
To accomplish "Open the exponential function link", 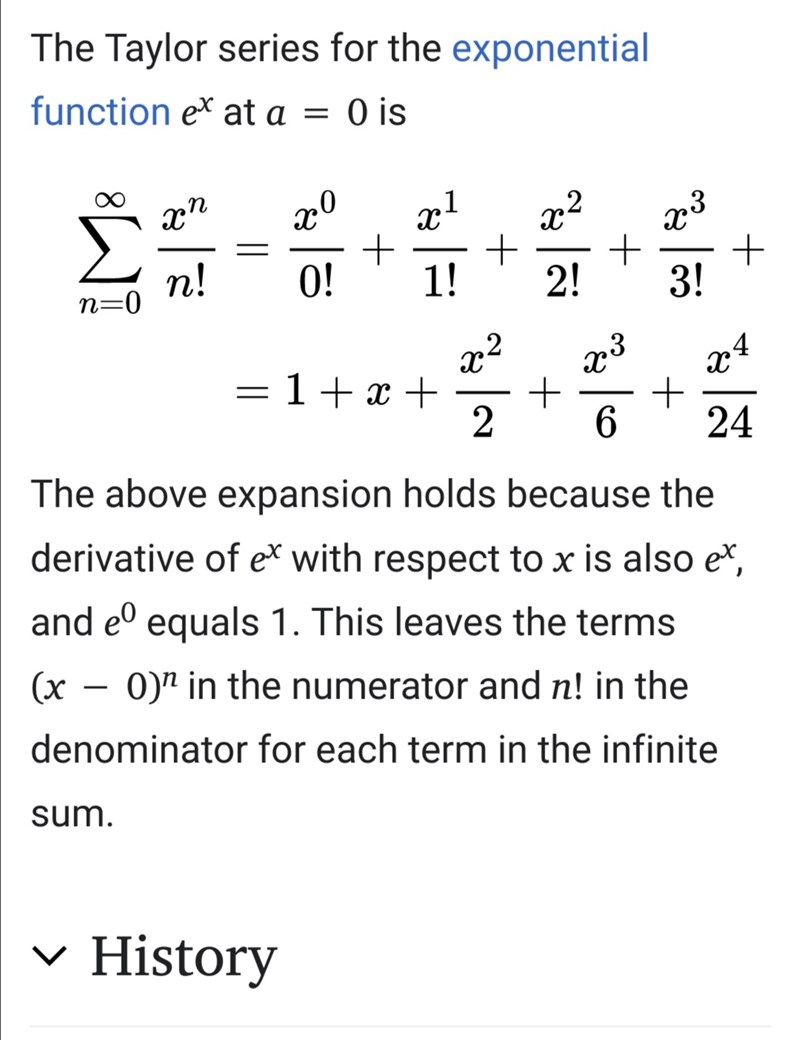I will point(550,48).
